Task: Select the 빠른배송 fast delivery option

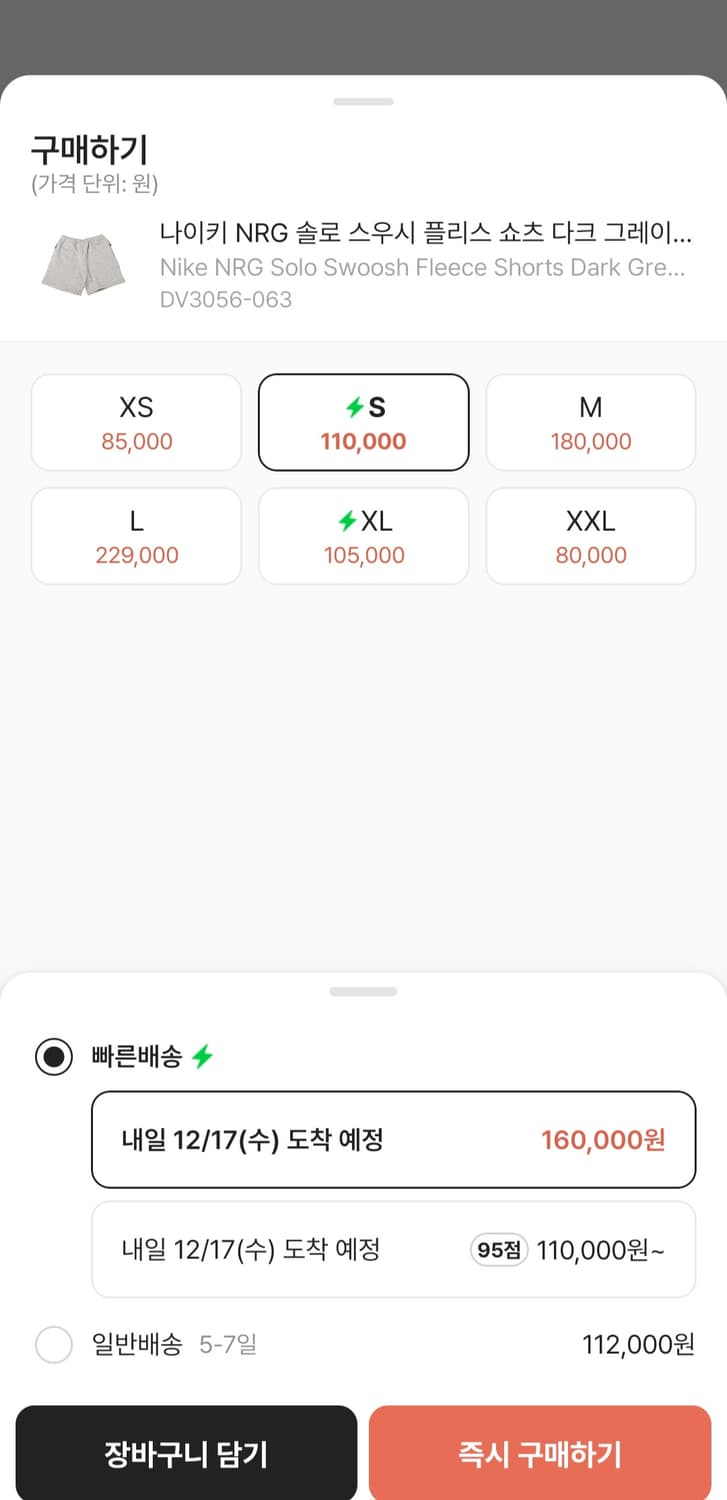Action: 54,1057
